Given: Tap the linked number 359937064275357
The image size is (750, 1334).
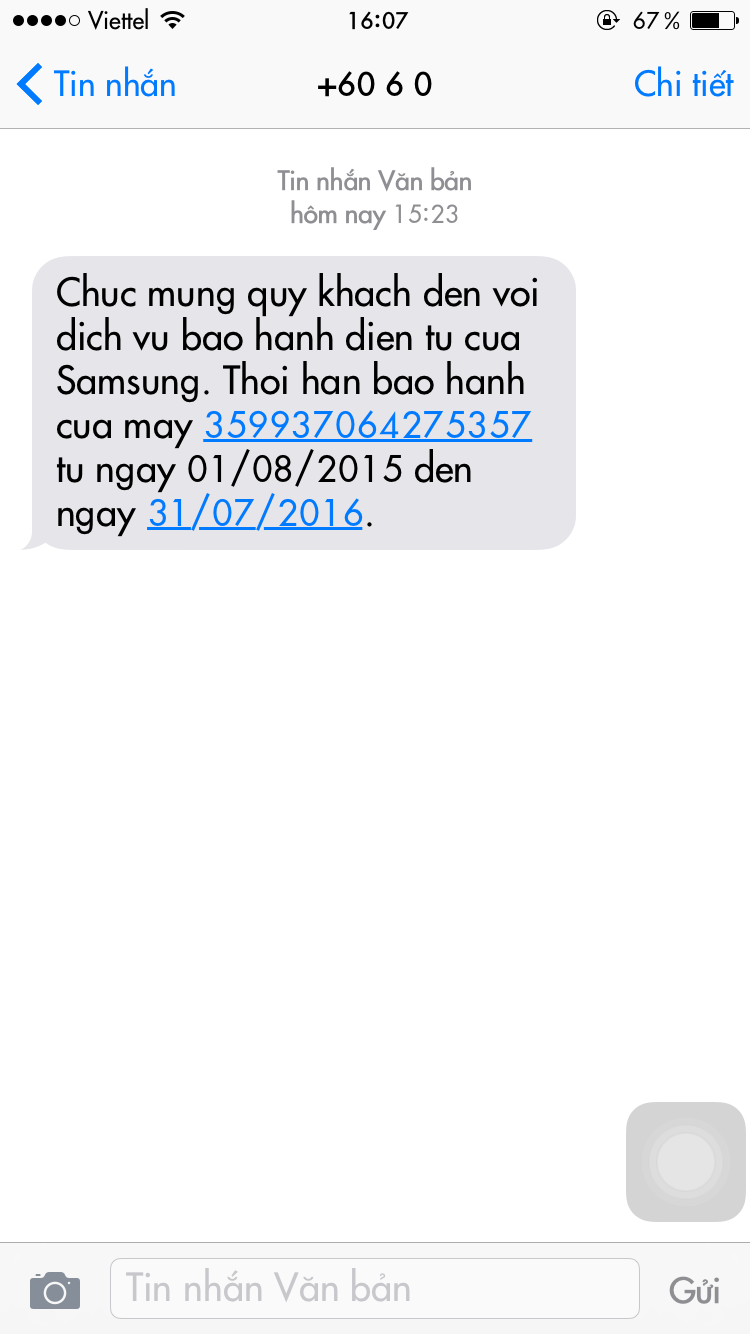Looking at the screenshot, I should 367,426.
